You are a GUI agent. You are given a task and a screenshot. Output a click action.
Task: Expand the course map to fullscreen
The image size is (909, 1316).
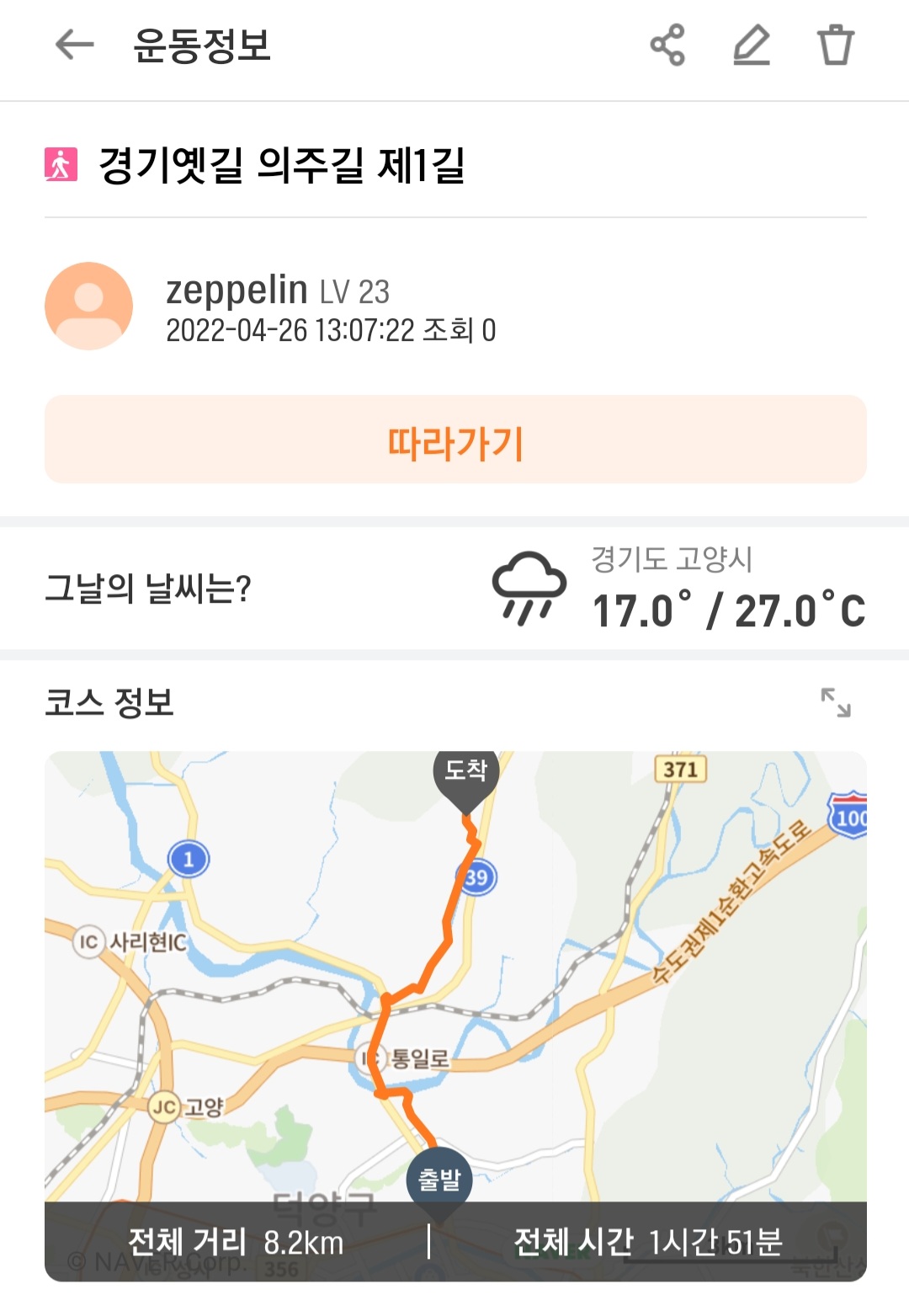(x=836, y=702)
